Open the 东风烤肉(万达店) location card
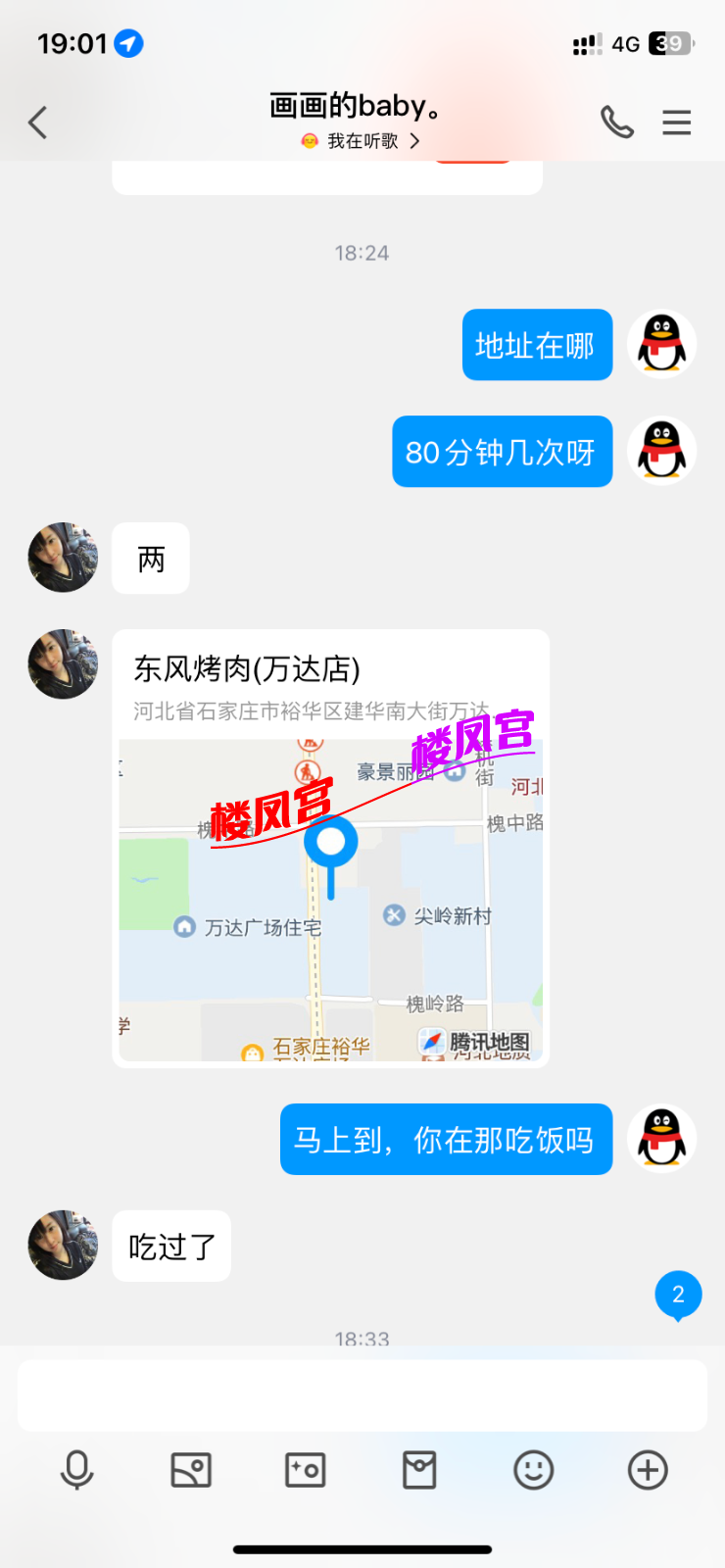Screen dimensions: 725x1568 pyautogui.click(x=330, y=848)
